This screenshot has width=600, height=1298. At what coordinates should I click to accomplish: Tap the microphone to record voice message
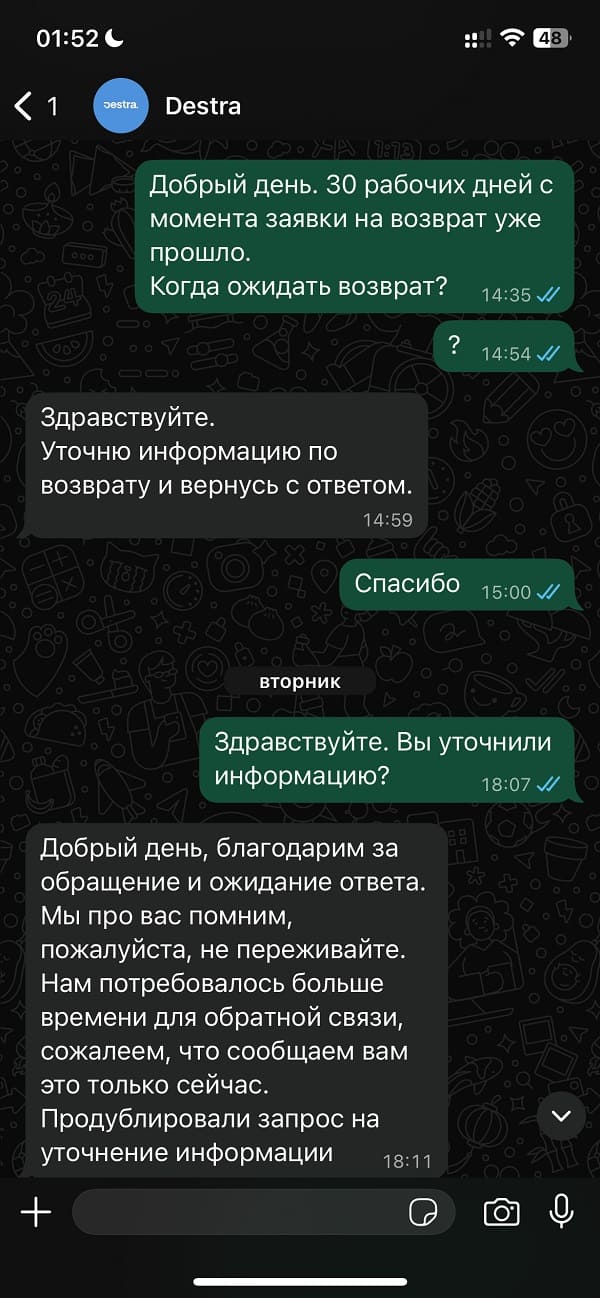[562, 1212]
